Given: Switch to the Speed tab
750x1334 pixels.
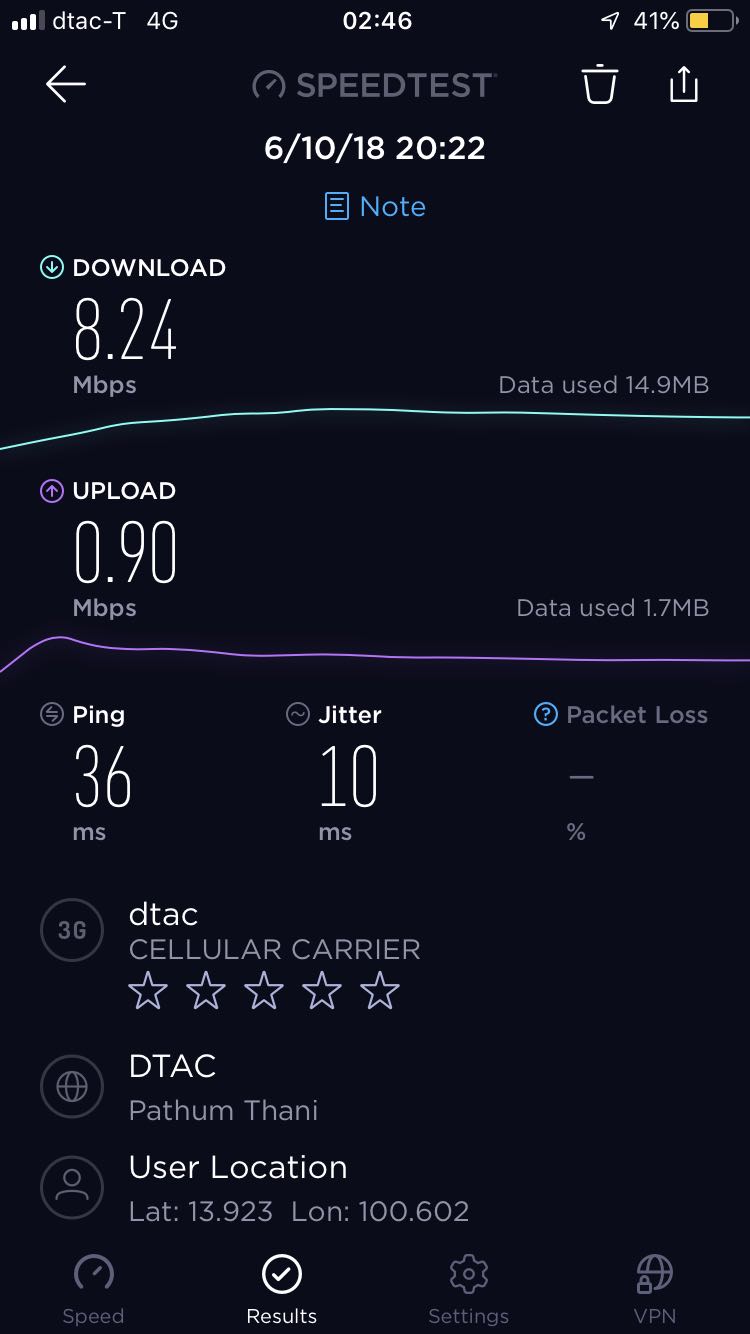Looking at the screenshot, I should (x=93, y=1290).
